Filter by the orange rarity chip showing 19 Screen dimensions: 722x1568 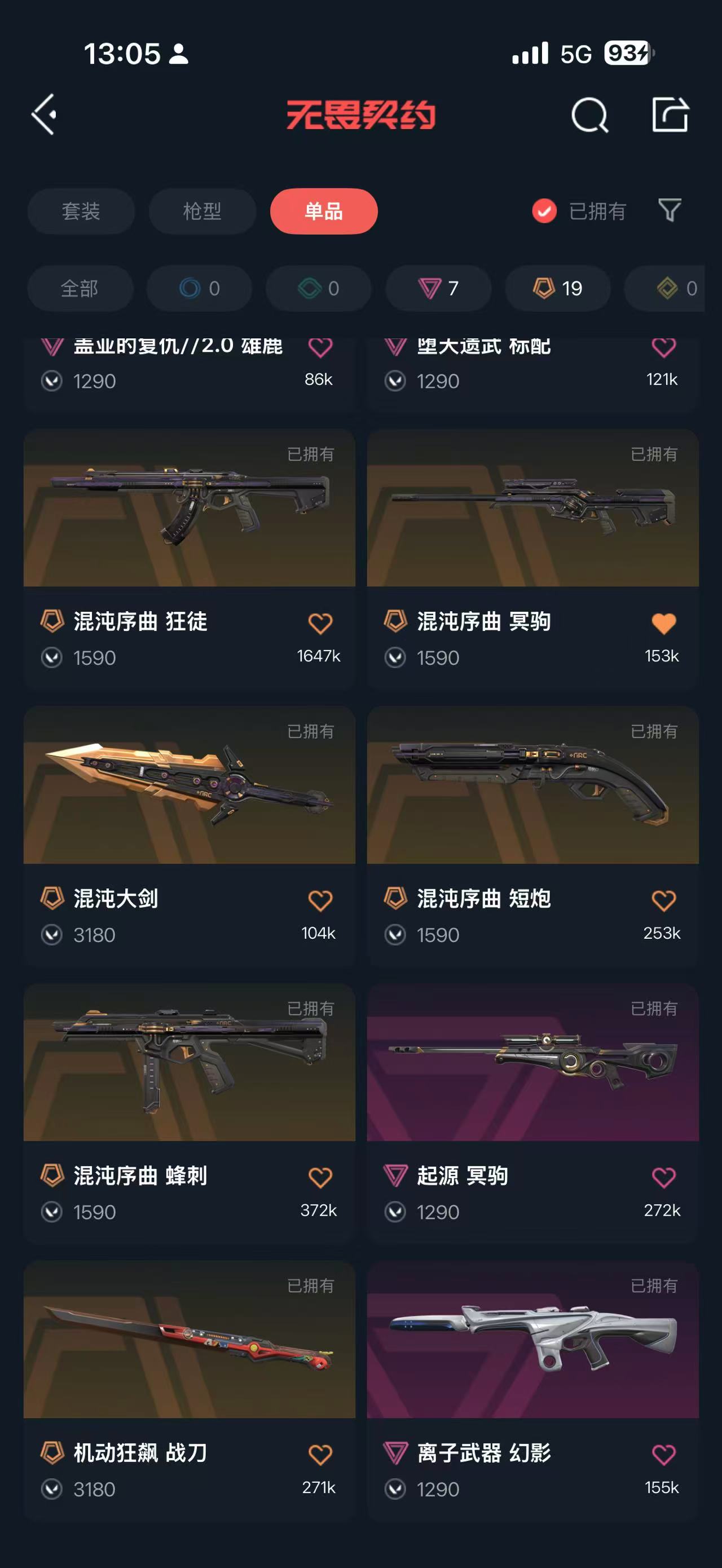tap(558, 288)
